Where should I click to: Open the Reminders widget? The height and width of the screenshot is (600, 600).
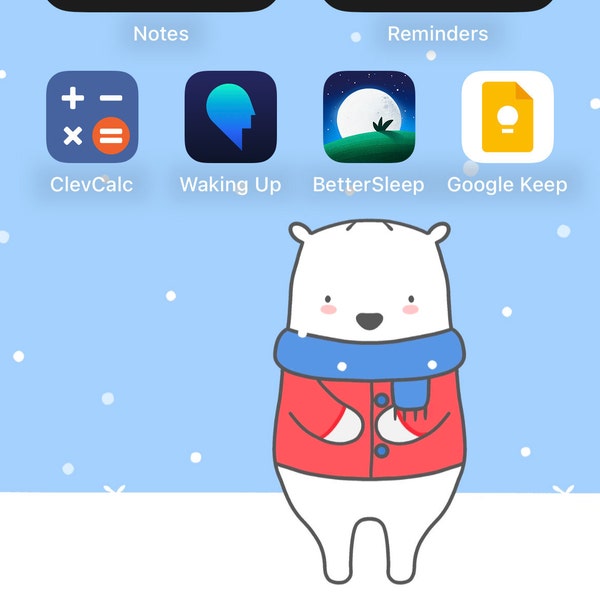[438, 5]
